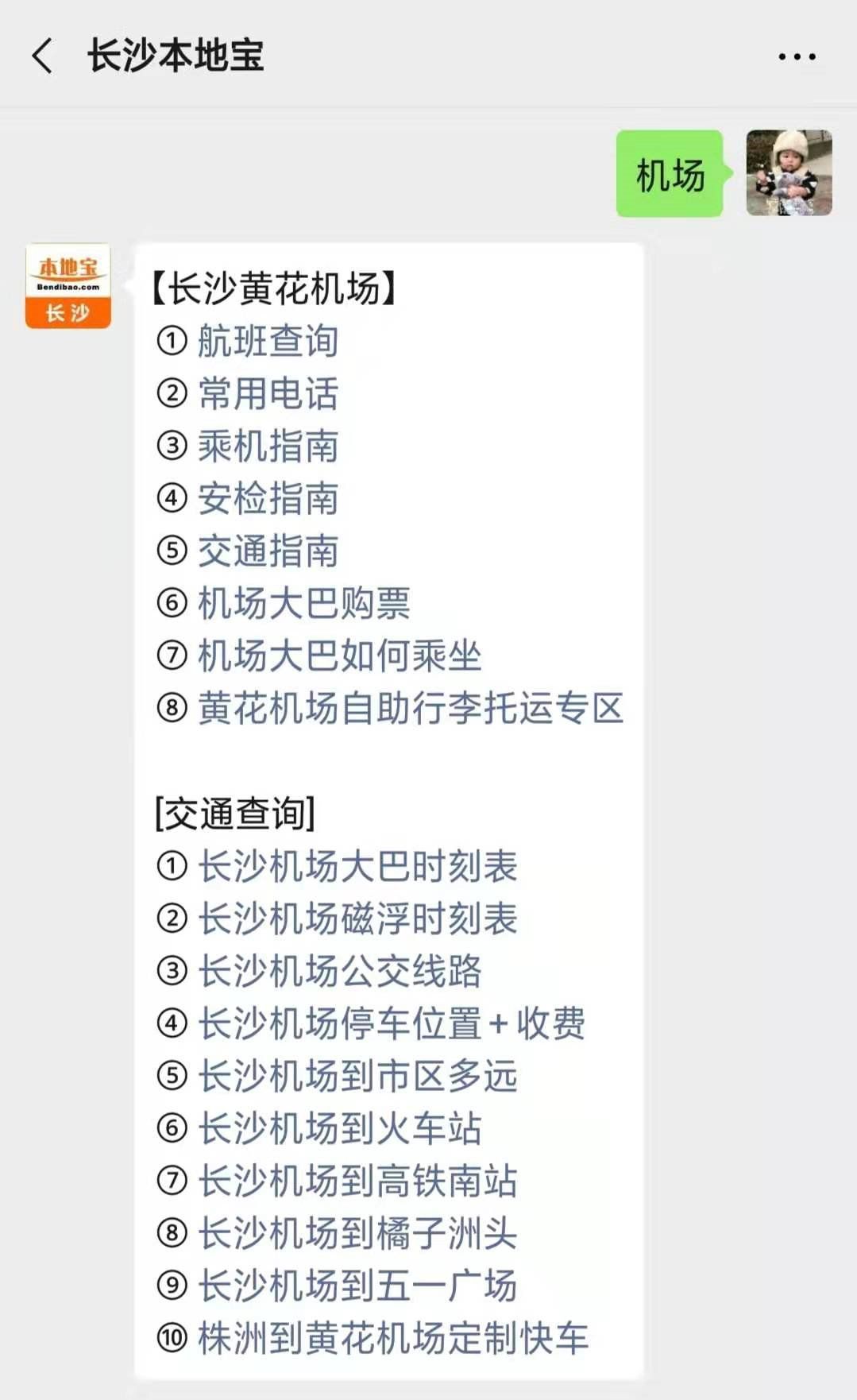
Task: Open the 常用电话 link
Action: tap(268, 393)
